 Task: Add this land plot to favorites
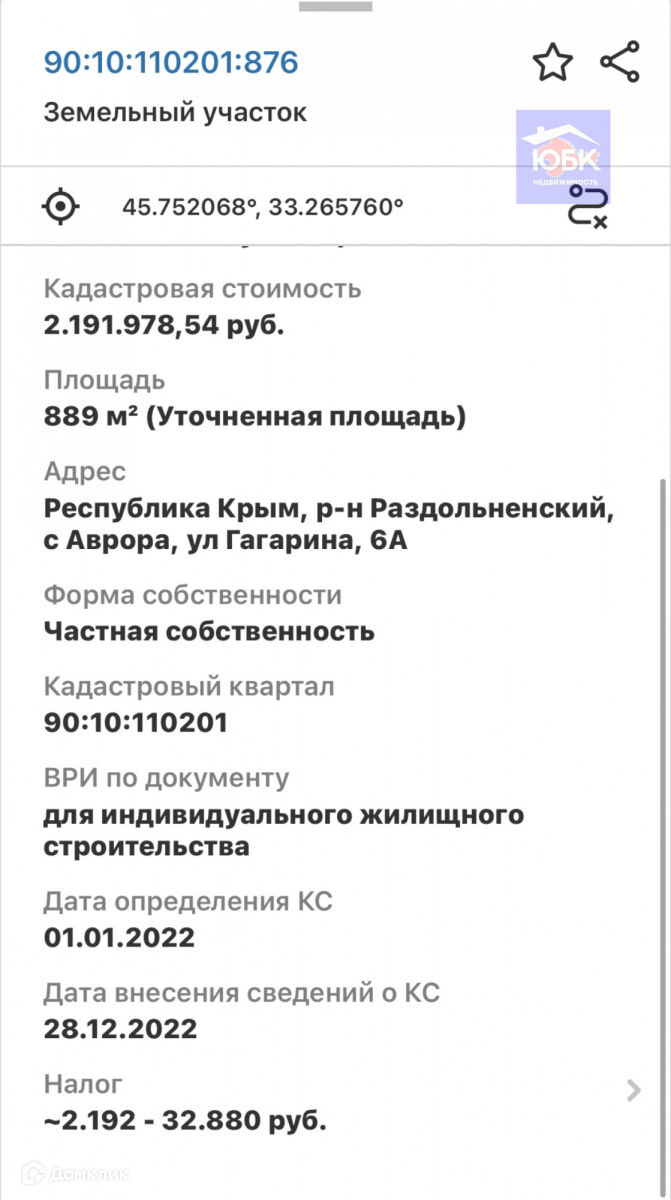click(x=552, y=63)
